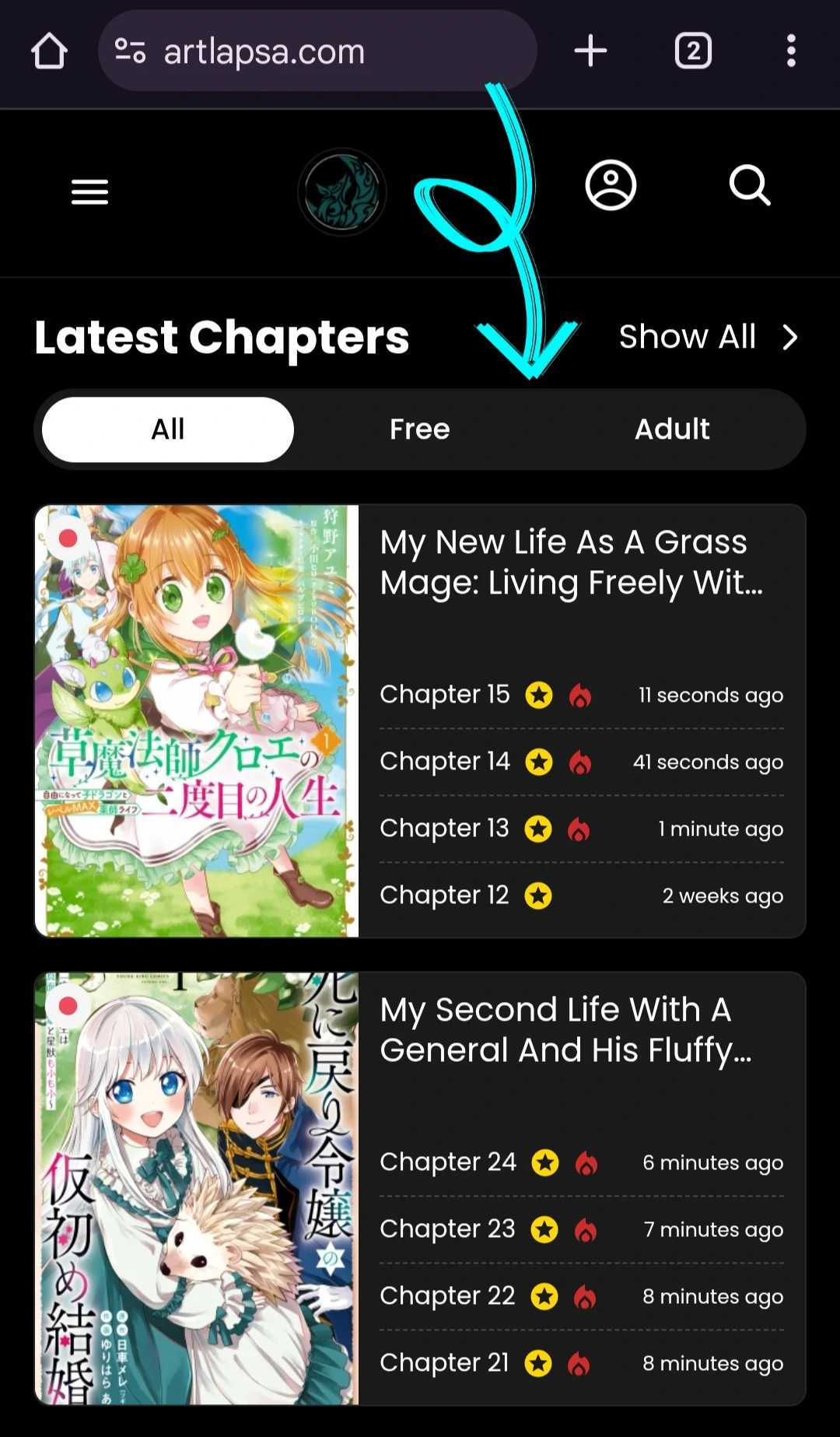Switch to the Free tab
Viewport: 840px width, 1437px height.
(x=420, y=429)
